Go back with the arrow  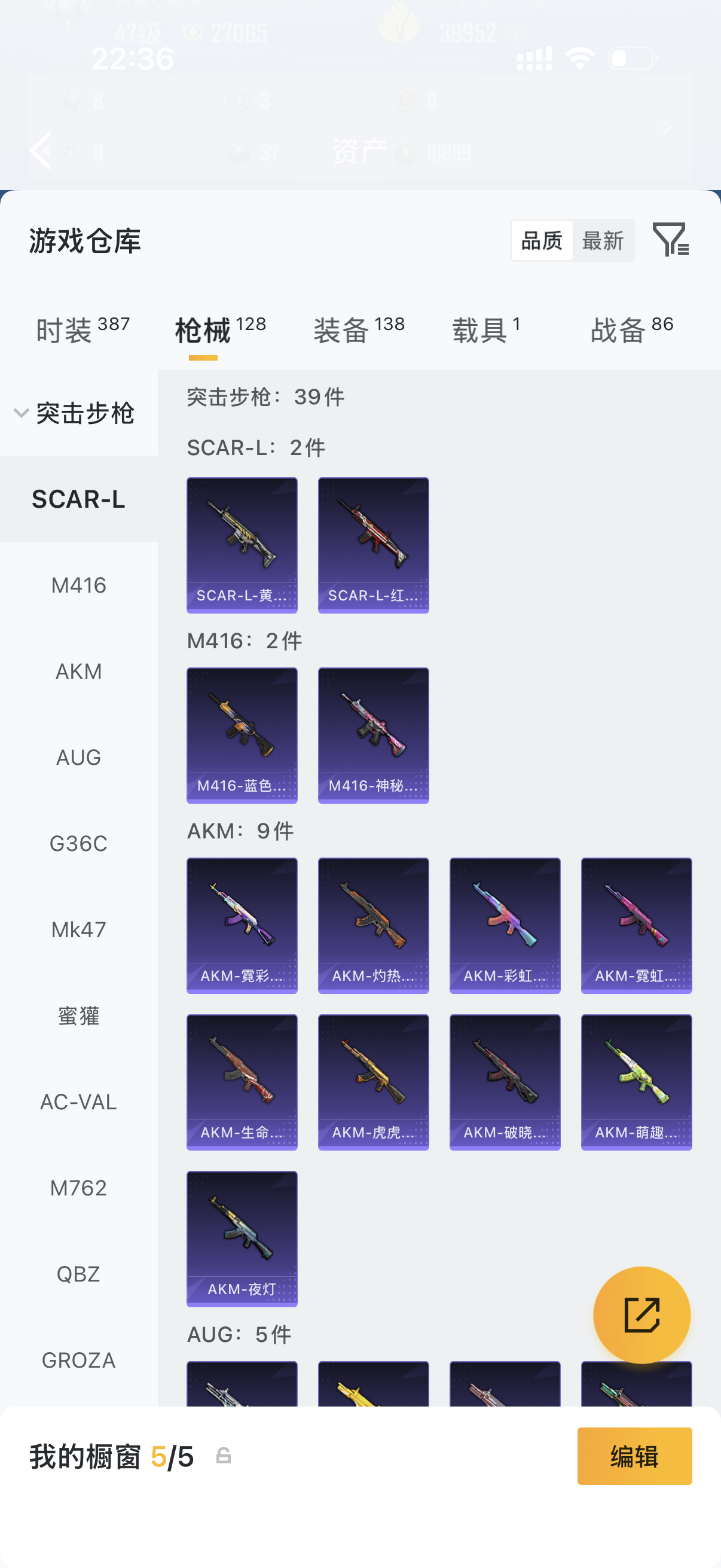click(x=41, y=150)
